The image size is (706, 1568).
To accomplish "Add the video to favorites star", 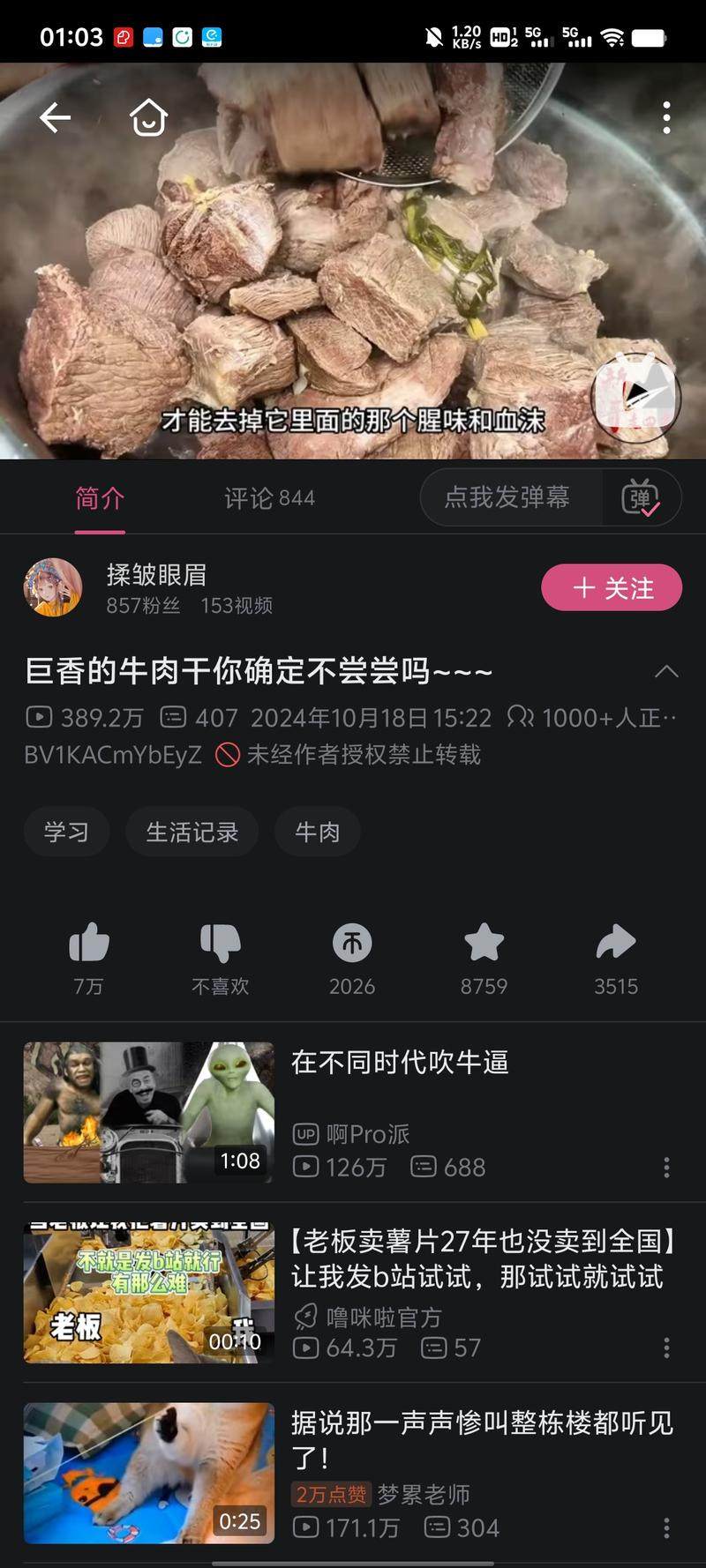I will [x=484, y=944].
